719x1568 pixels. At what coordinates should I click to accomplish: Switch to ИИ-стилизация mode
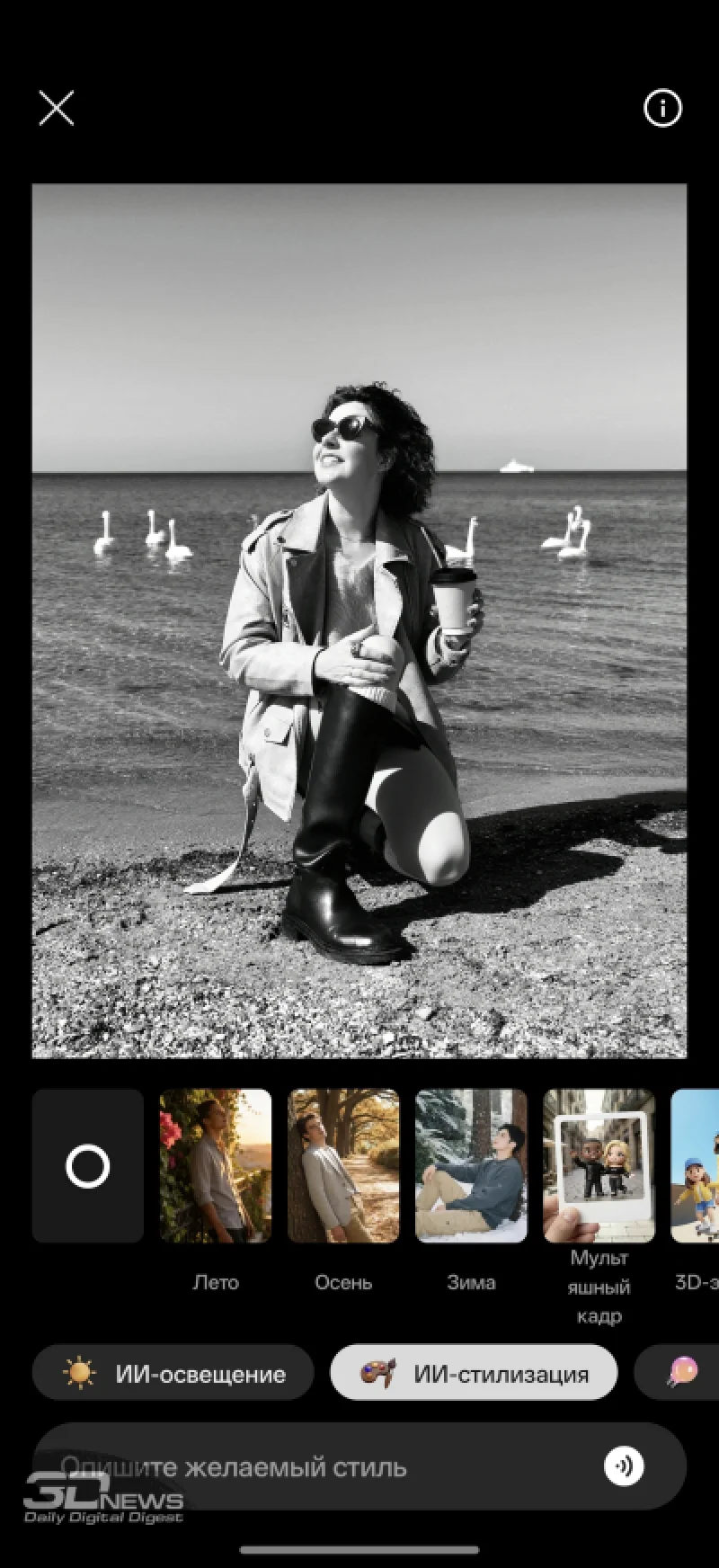pyautogui.click(x=474, y=1373)
